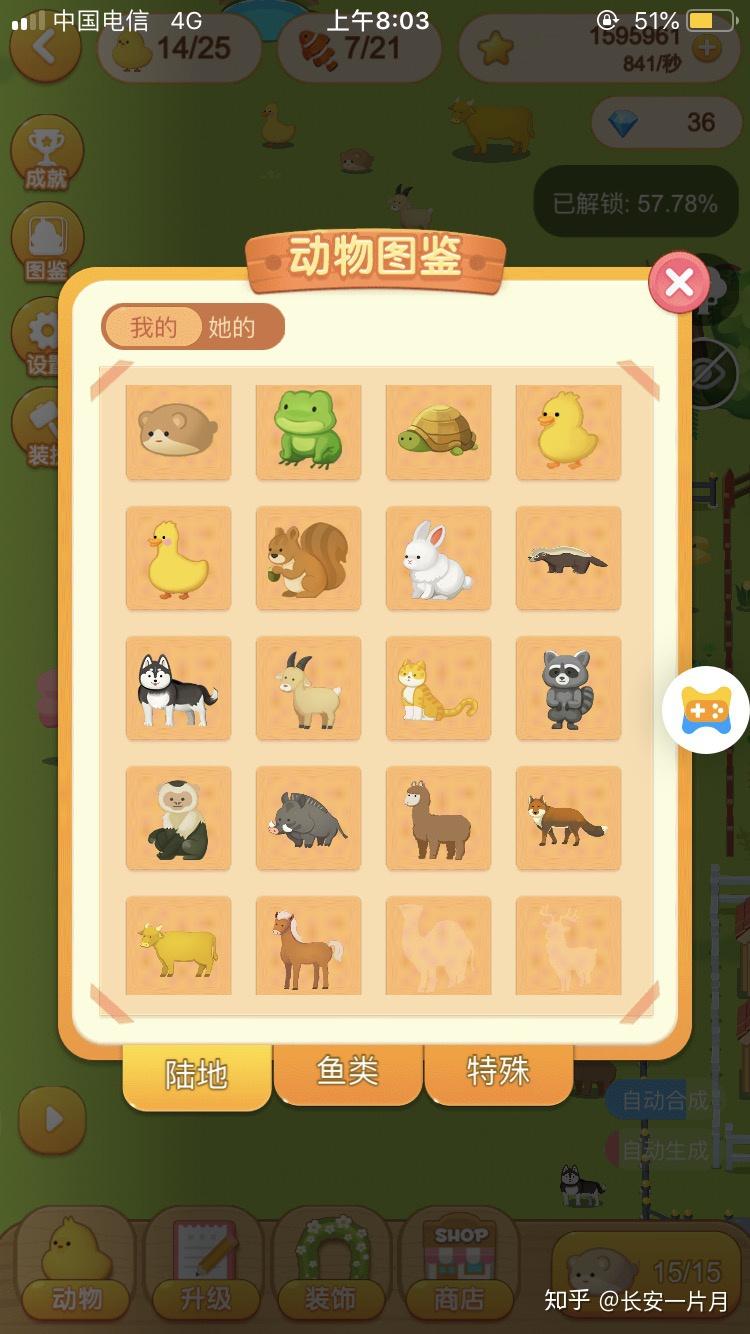Screen dimensions: 750x1334
Task: View the orange cat tile
Action: [438, 688]
